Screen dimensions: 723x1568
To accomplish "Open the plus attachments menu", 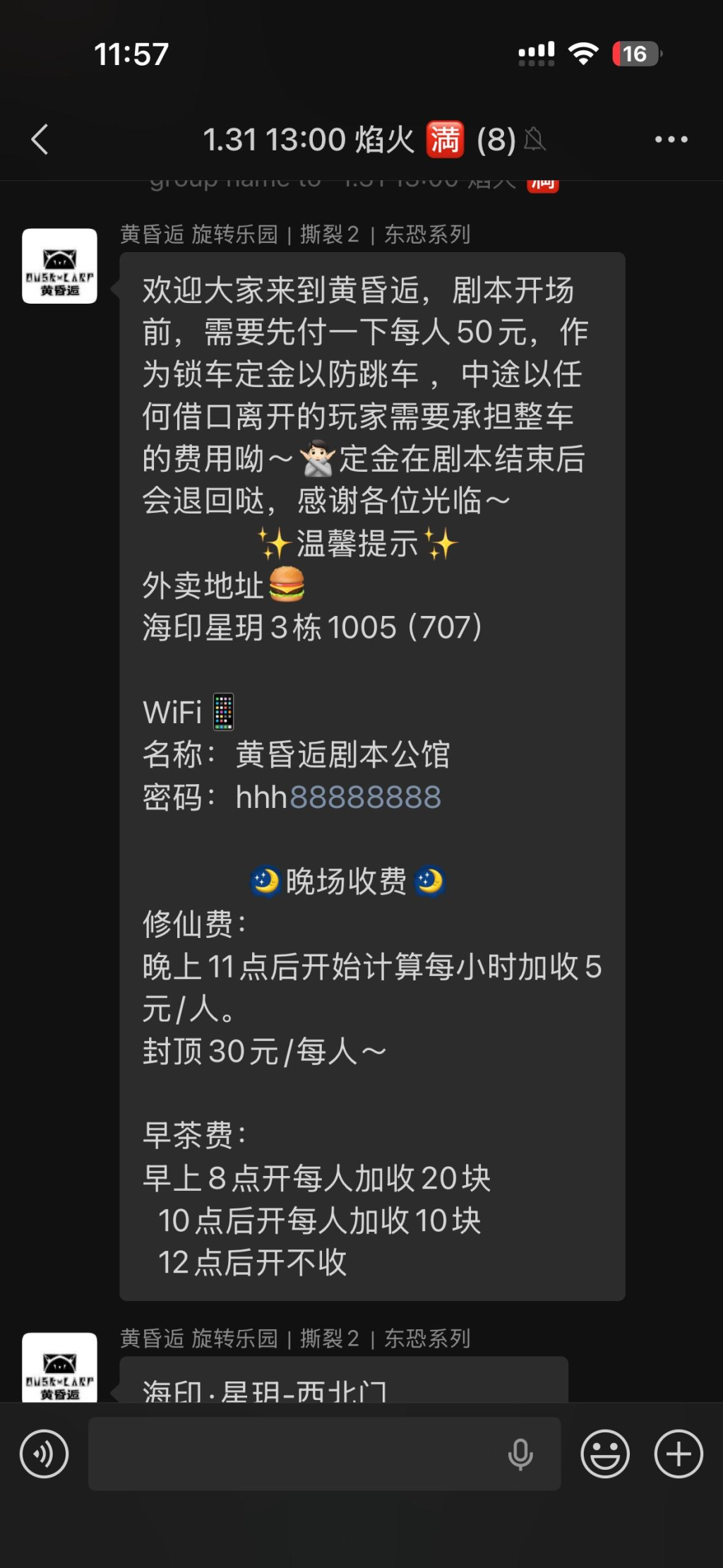I will [x=679, y=1454].
